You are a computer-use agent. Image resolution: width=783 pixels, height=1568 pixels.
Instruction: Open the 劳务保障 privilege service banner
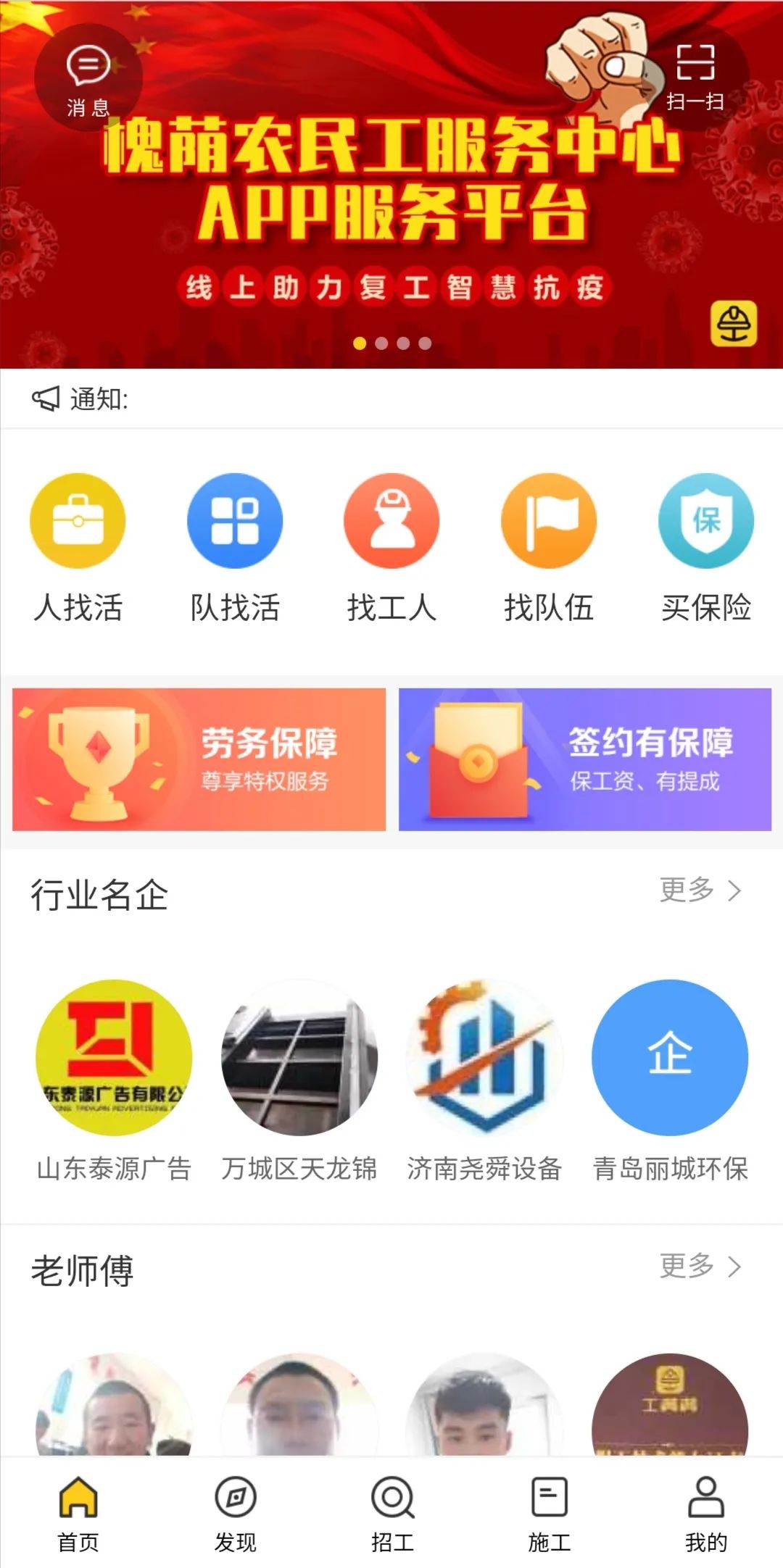click(200, 759)
